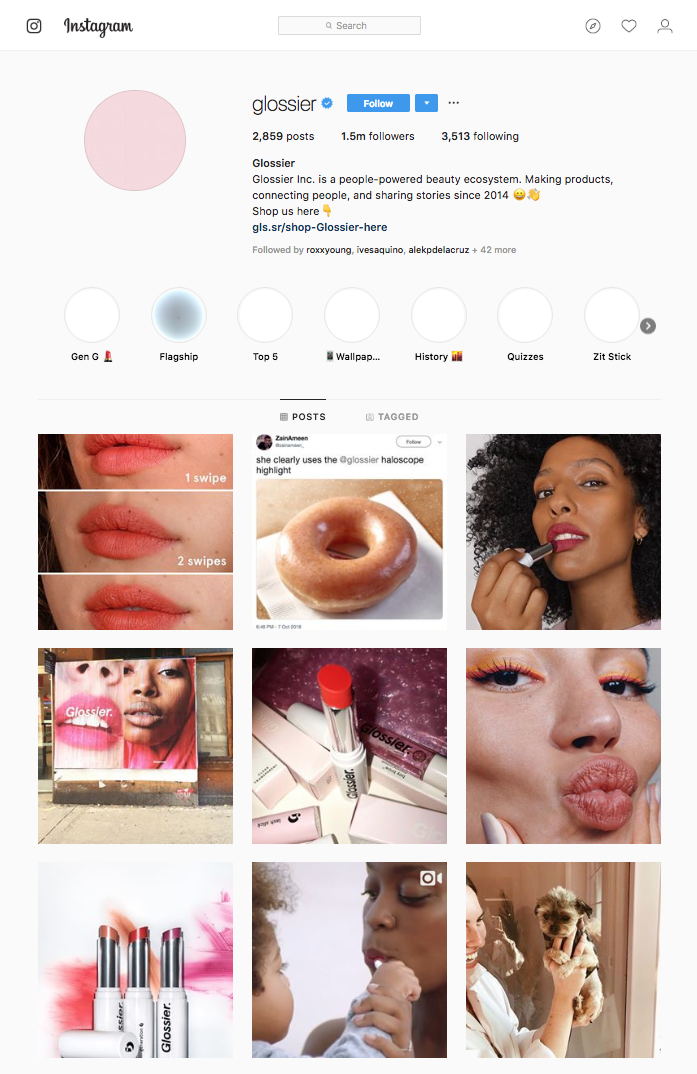Open the Gen G story highlight
Viewport: 697px width, 1074px height.
point(92,316)
